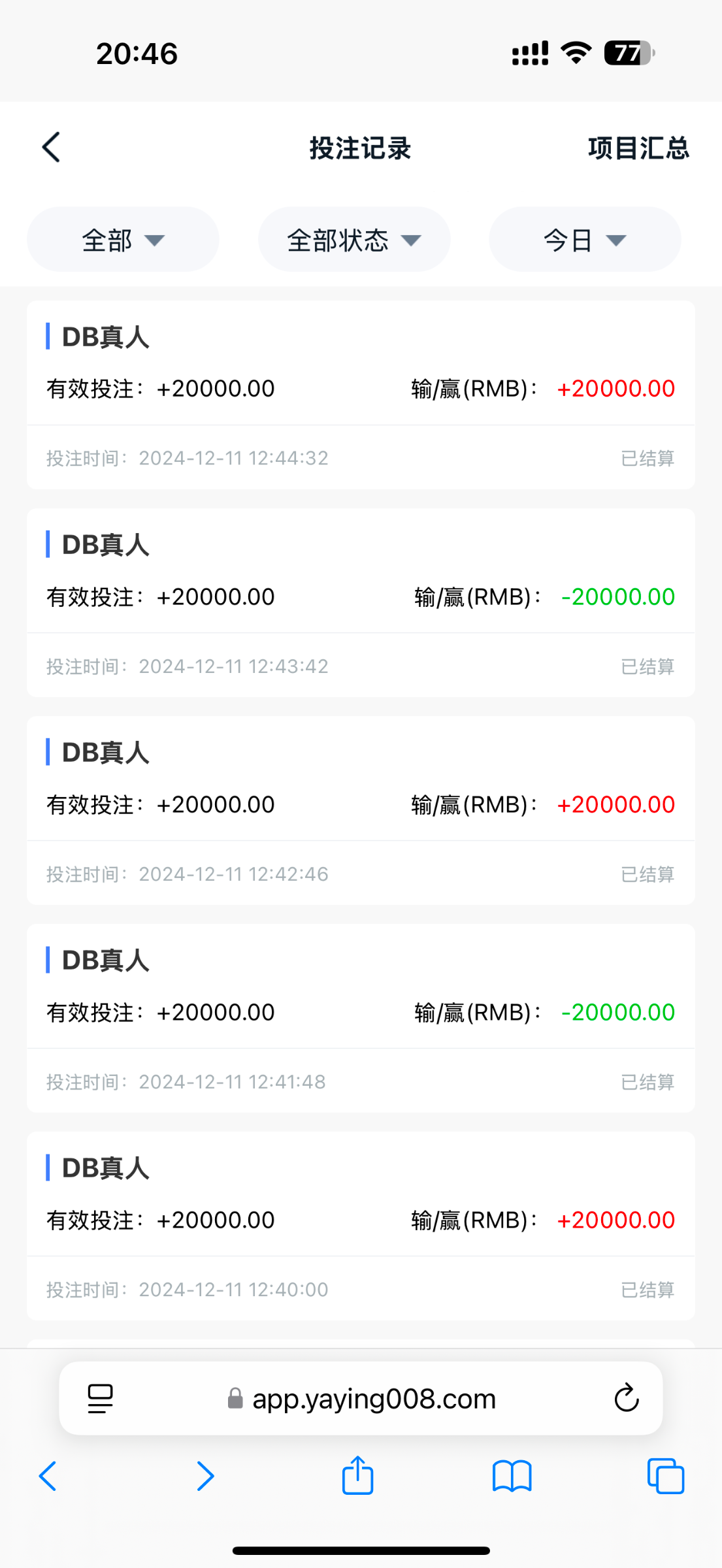View the bet record placed at 12:42:46
Screen dimensions: 722x1568
[361, 810]
